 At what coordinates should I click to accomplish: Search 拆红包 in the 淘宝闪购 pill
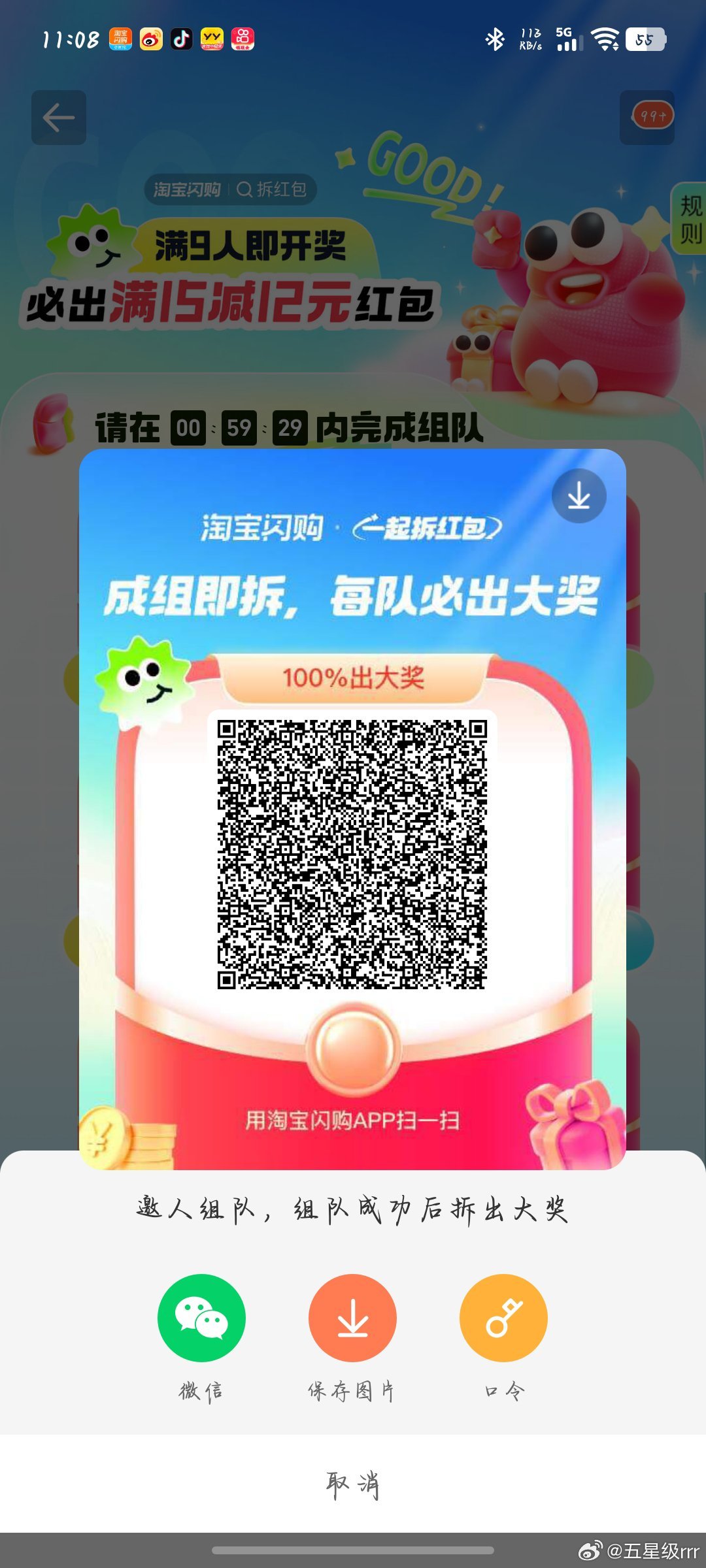[271, 189]
